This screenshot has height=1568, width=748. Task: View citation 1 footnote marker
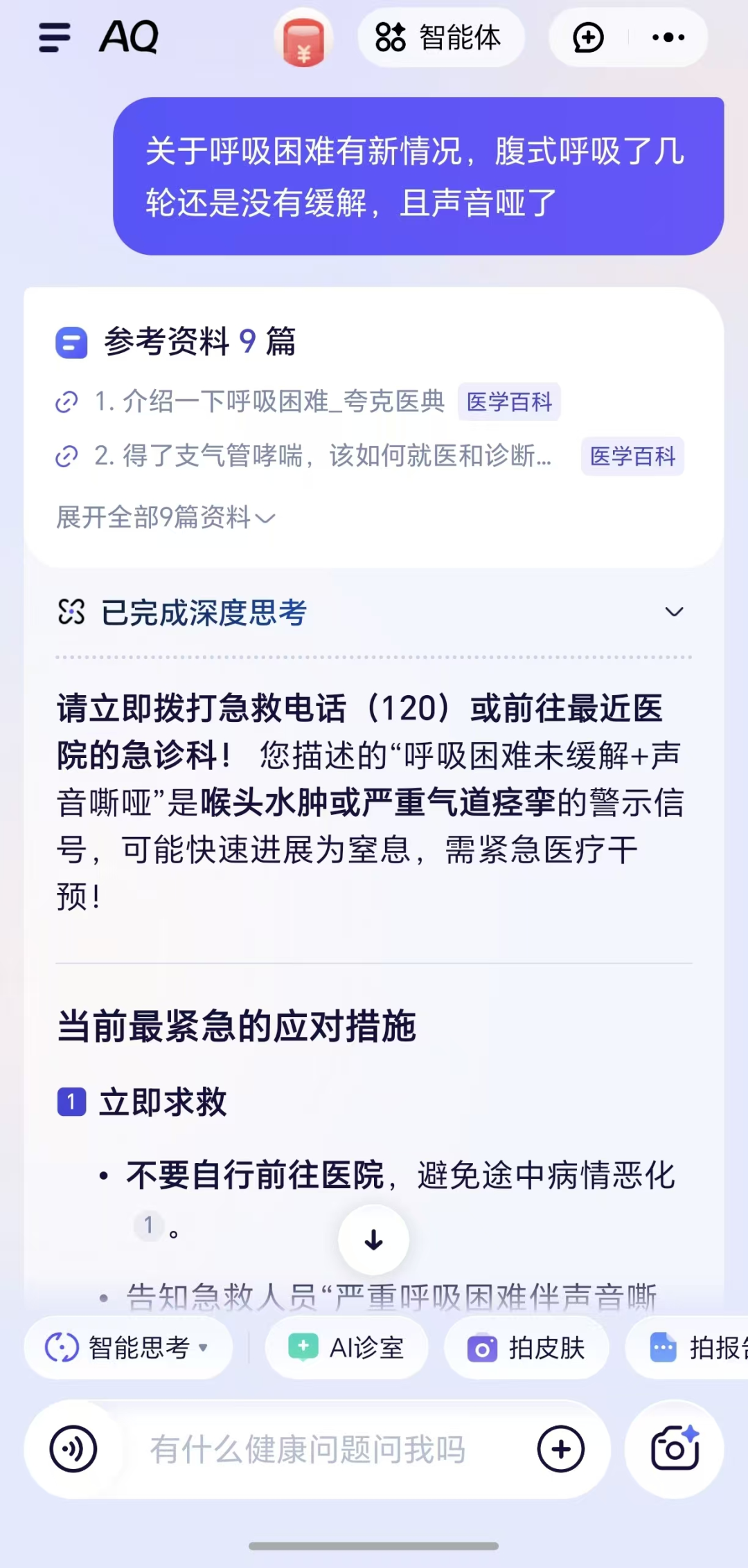148,1225
